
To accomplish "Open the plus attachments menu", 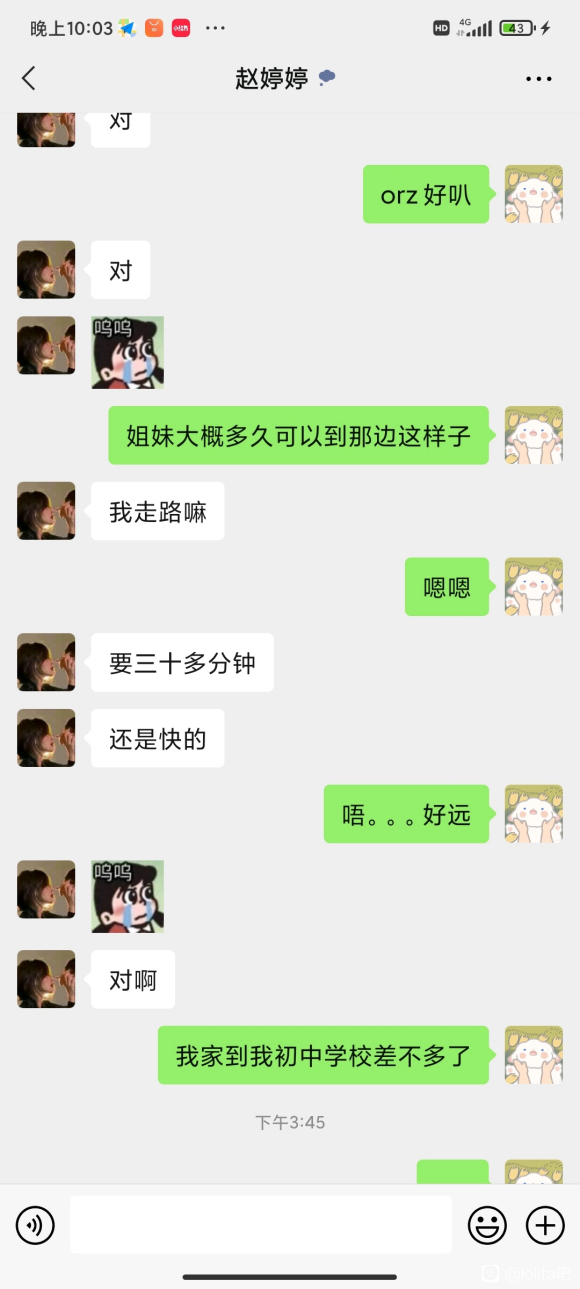I will click(x=545, y=1225).
